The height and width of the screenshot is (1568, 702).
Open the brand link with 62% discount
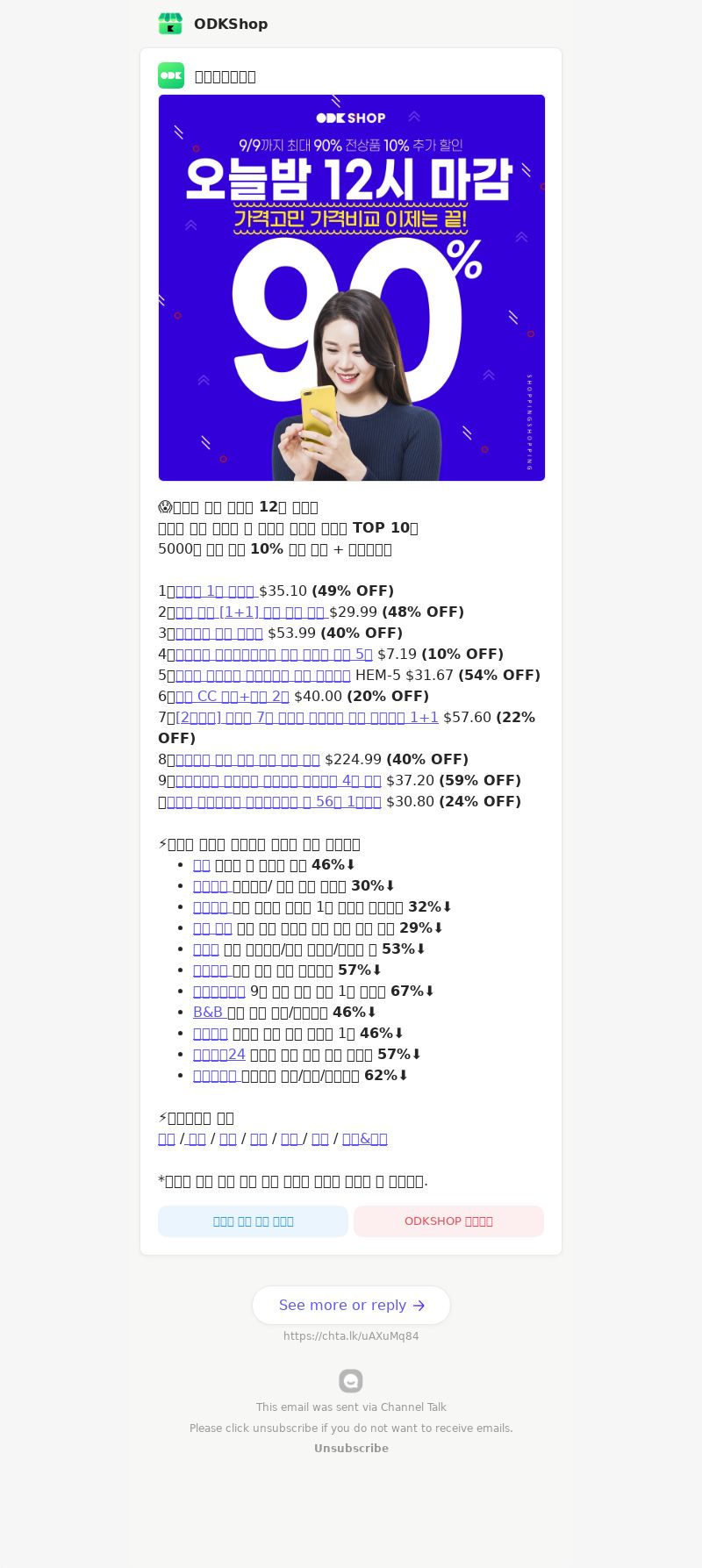click(x=216, y=1076)
